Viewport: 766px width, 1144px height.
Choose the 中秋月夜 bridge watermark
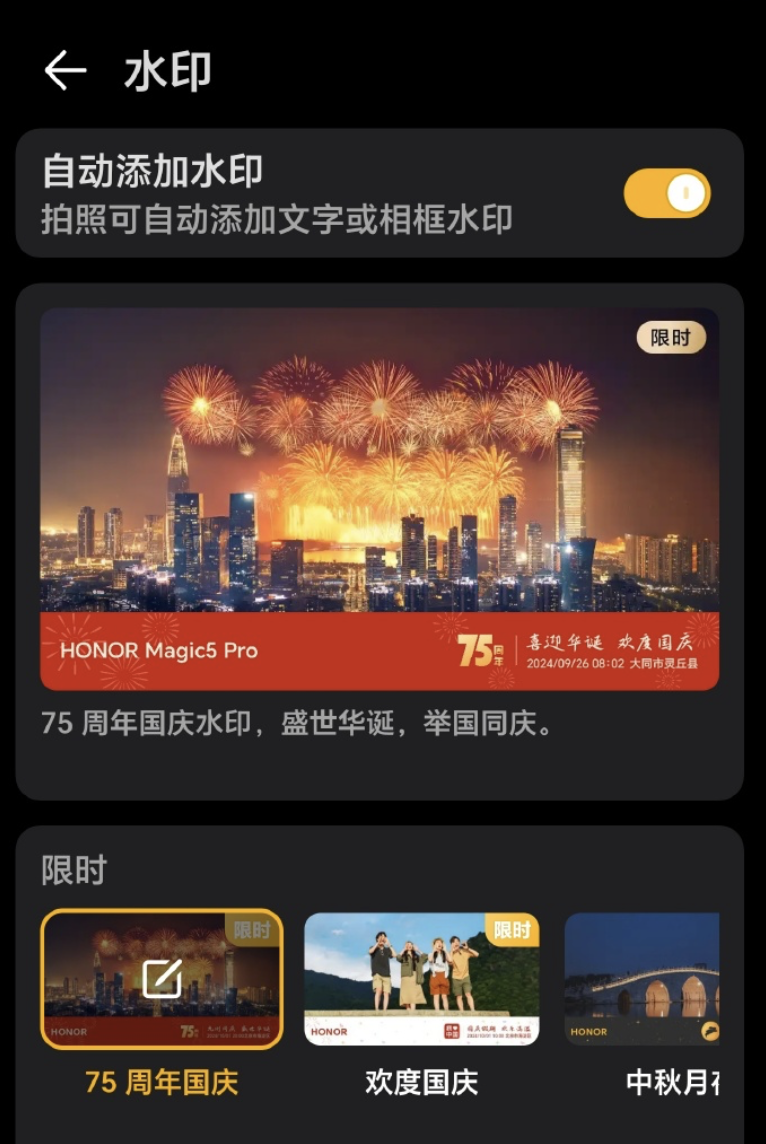coord(642,978)
